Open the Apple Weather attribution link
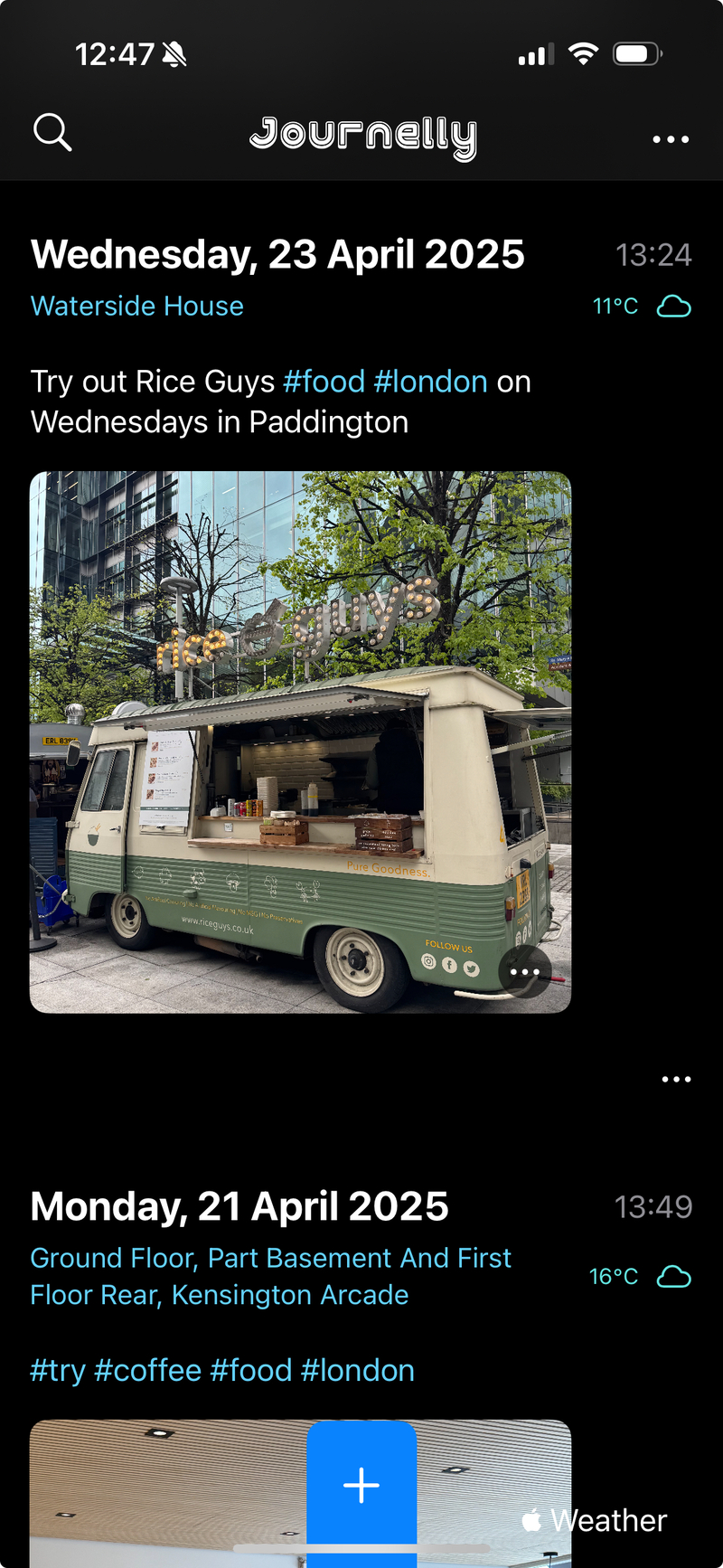The width and height of the screenshot is (723, 1568). click(x=596, y=1521)
